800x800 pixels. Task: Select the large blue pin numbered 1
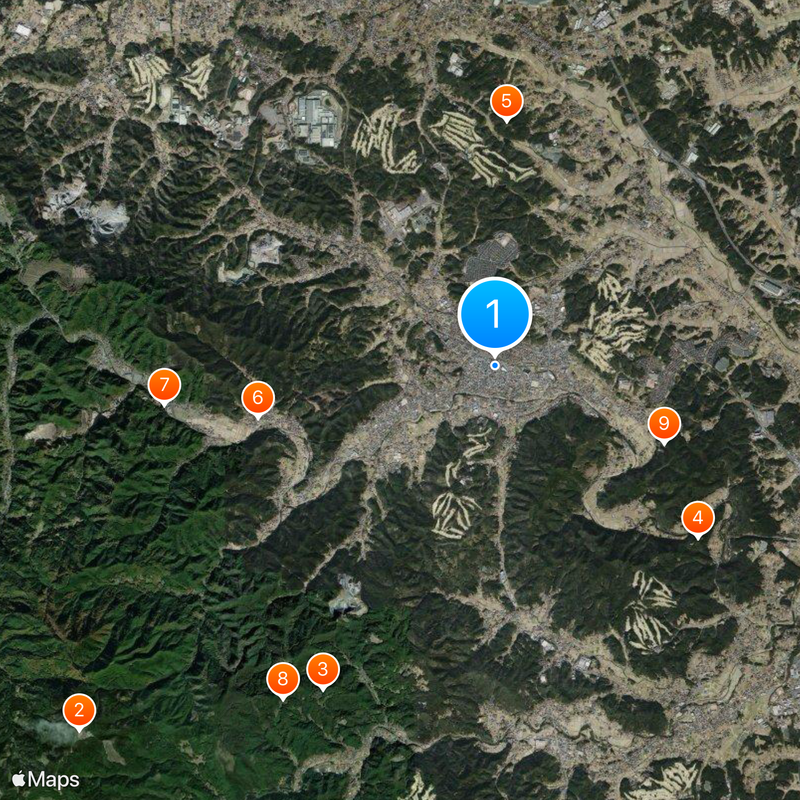click(x=495, y=314)
